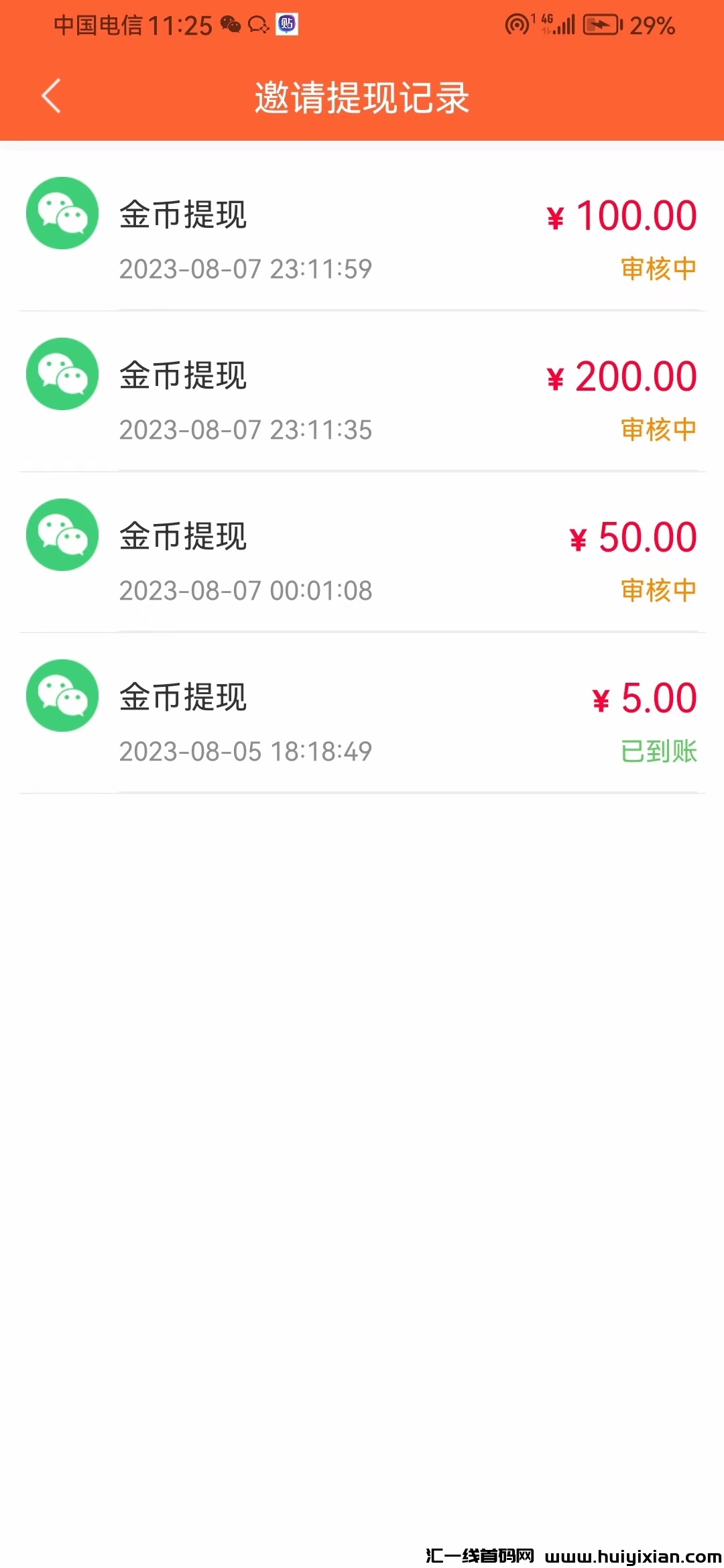
Task: Tap the 已到账 status on the ¥5.00 record
Action: point(659,752)
